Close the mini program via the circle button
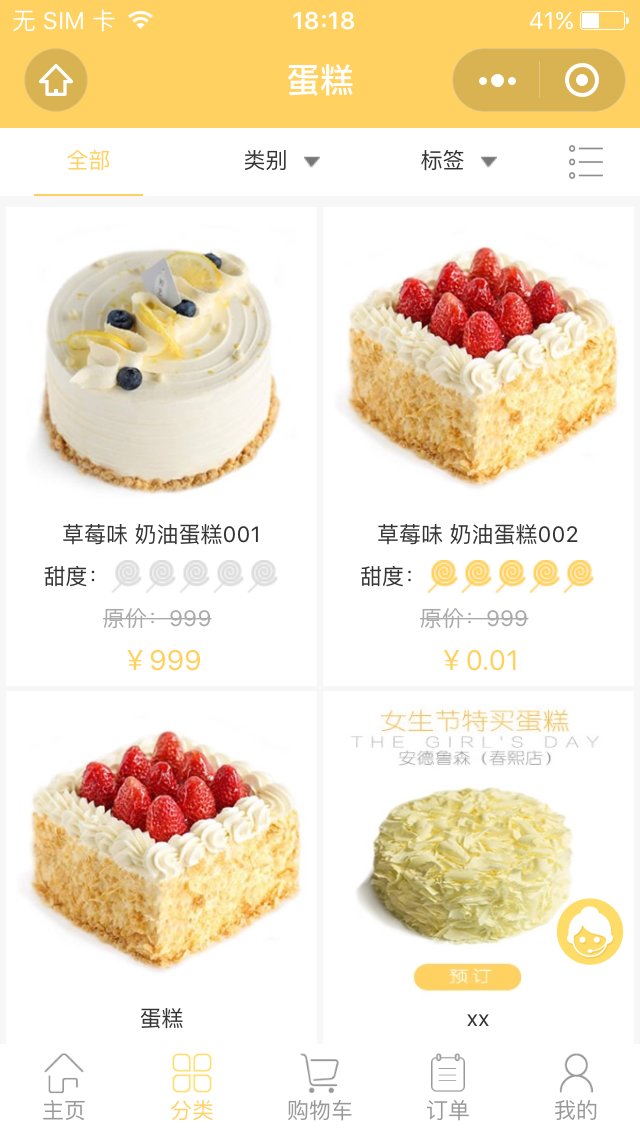Image resolution: width=640 pixels, height=1136 pixels. (581, 80)
